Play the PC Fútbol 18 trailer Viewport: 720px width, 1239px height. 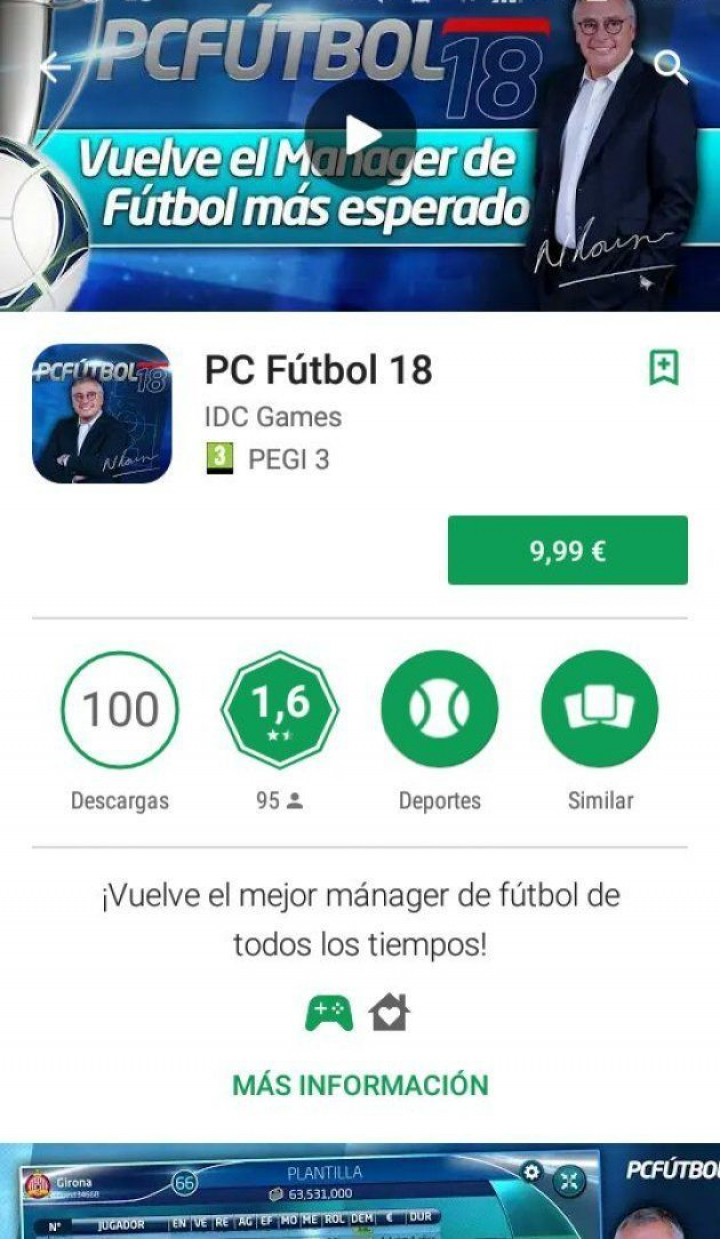(360, 135)
